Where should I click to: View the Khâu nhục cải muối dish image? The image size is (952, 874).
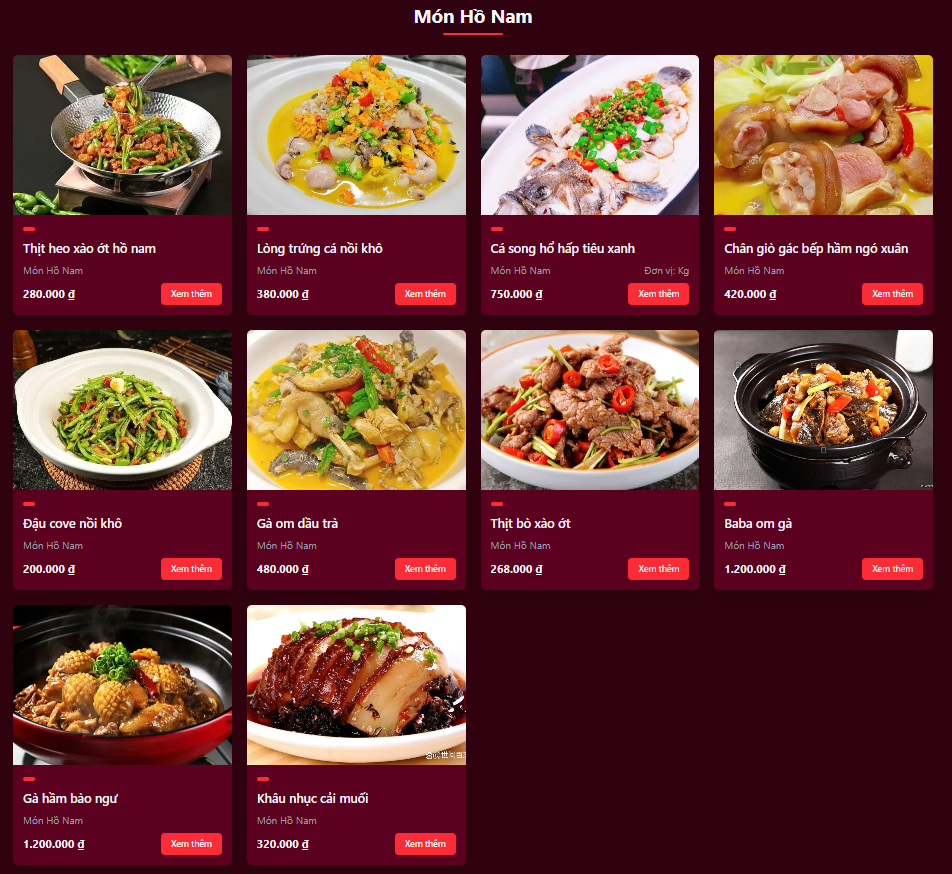(356, 685)
